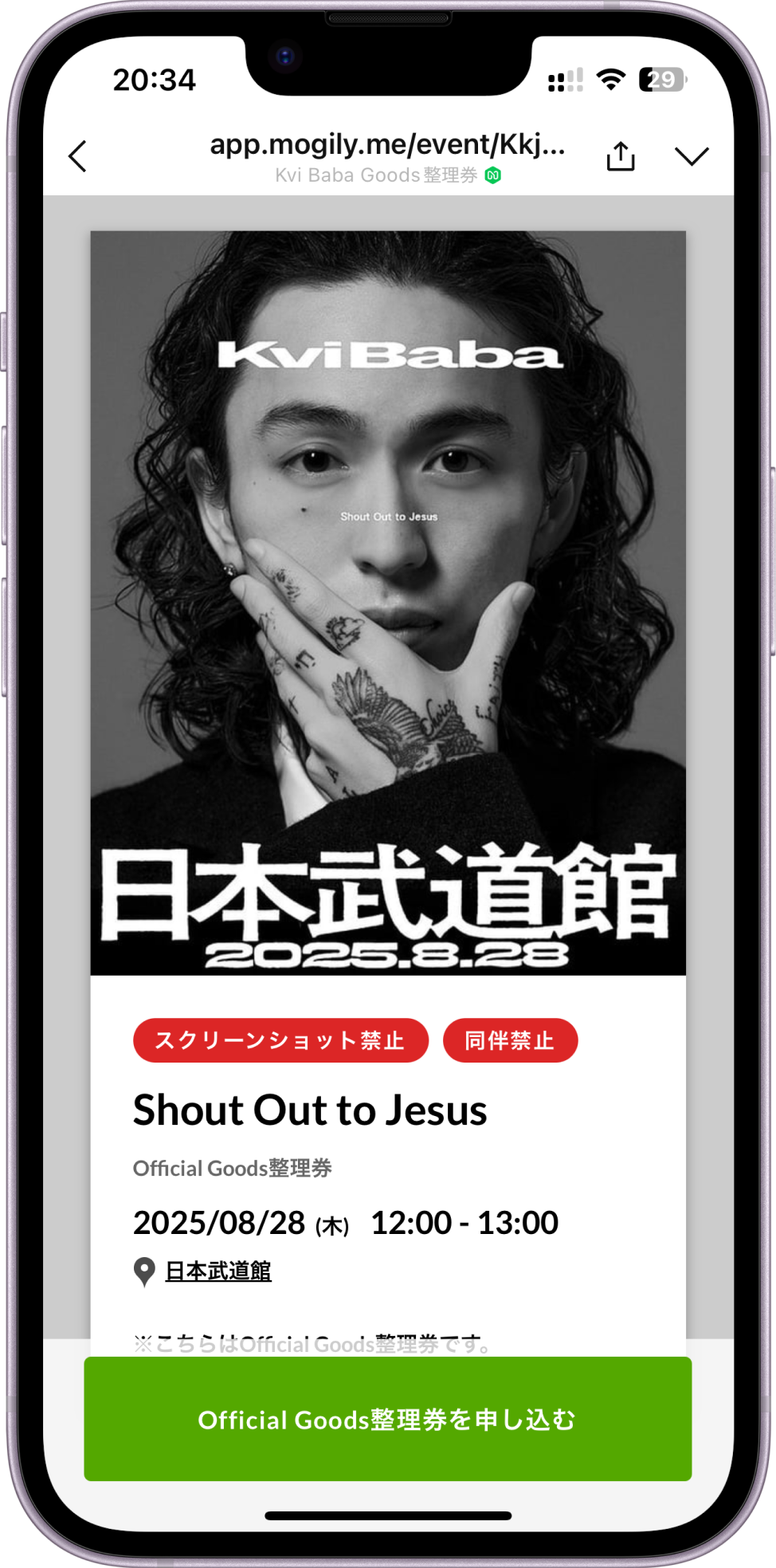The height and width of the screenshot is (1568, 776).
Task: Open the 日本武道館 venue location link
Action: click(218, 1271)
